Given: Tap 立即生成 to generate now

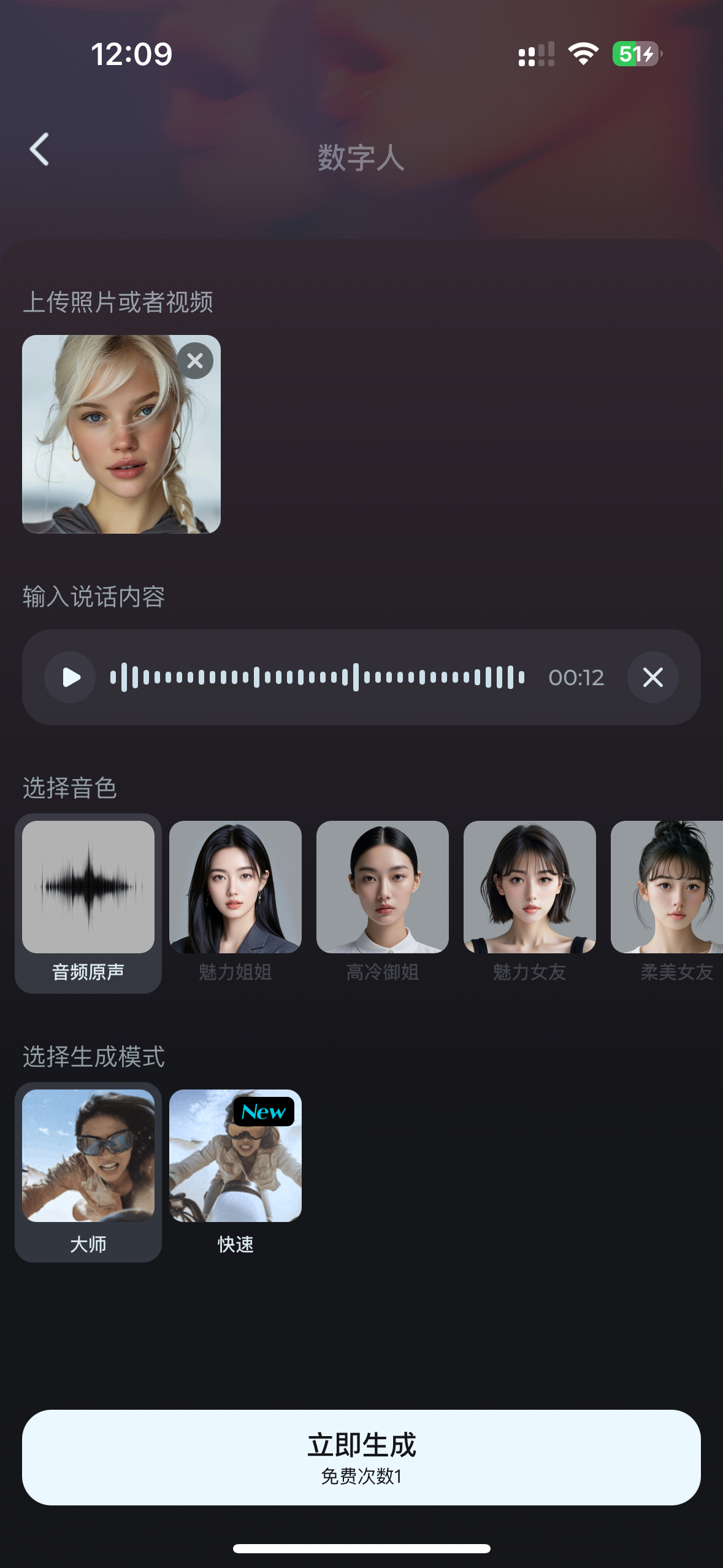Looking at the screenshot, I should point(361,1457).
